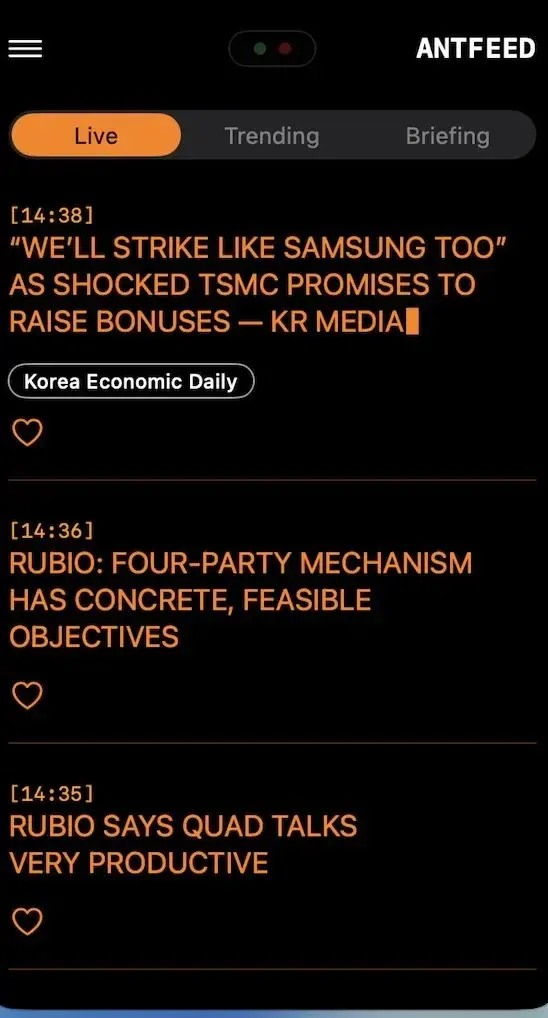Switch to the Briefing tab
The height and width of the screenshot is (1018, 548).
pyautogui.click(x=447, y=136)
